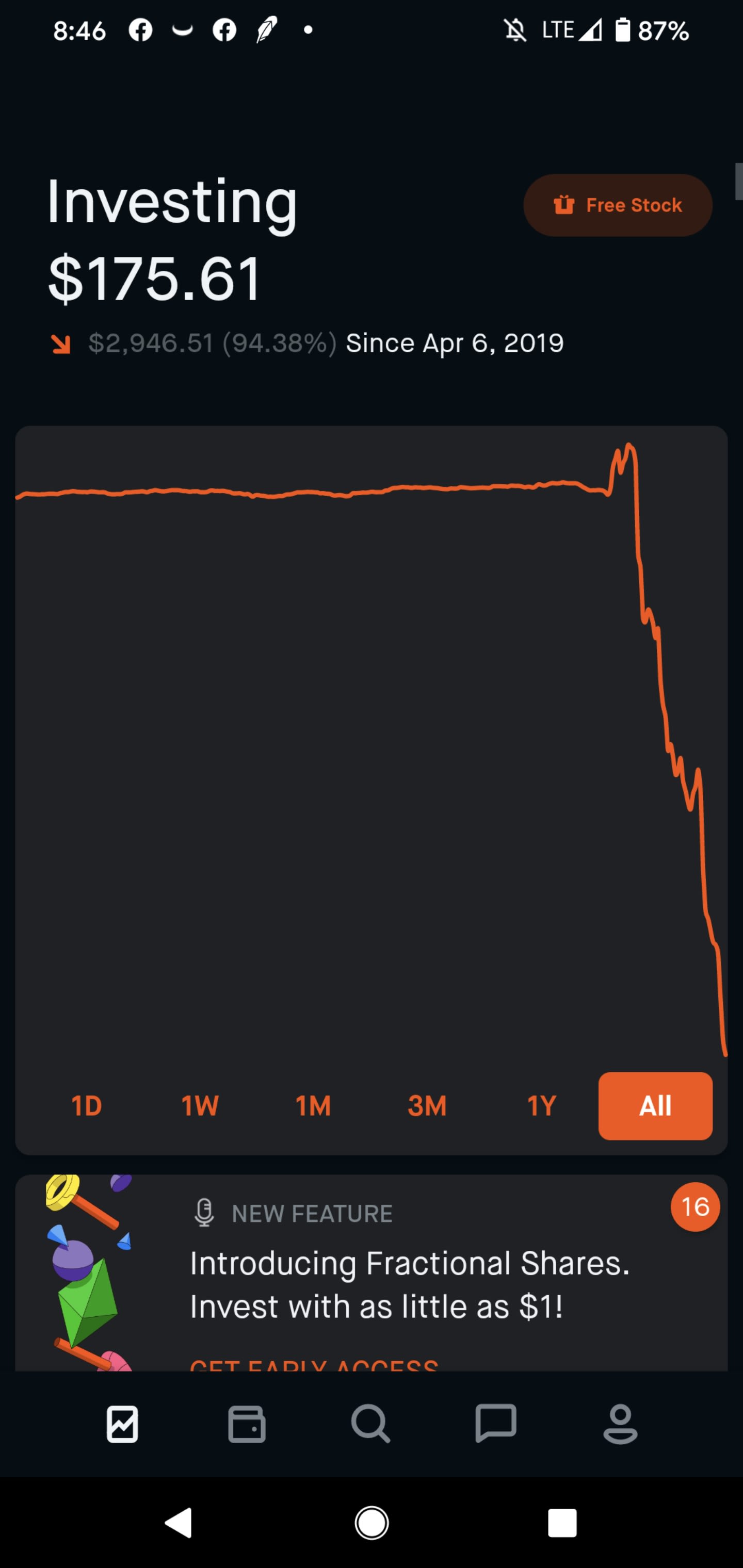Switch chart range to 1D
Viewport: 743px width, 1568px height.
(x=87, y=1106)
